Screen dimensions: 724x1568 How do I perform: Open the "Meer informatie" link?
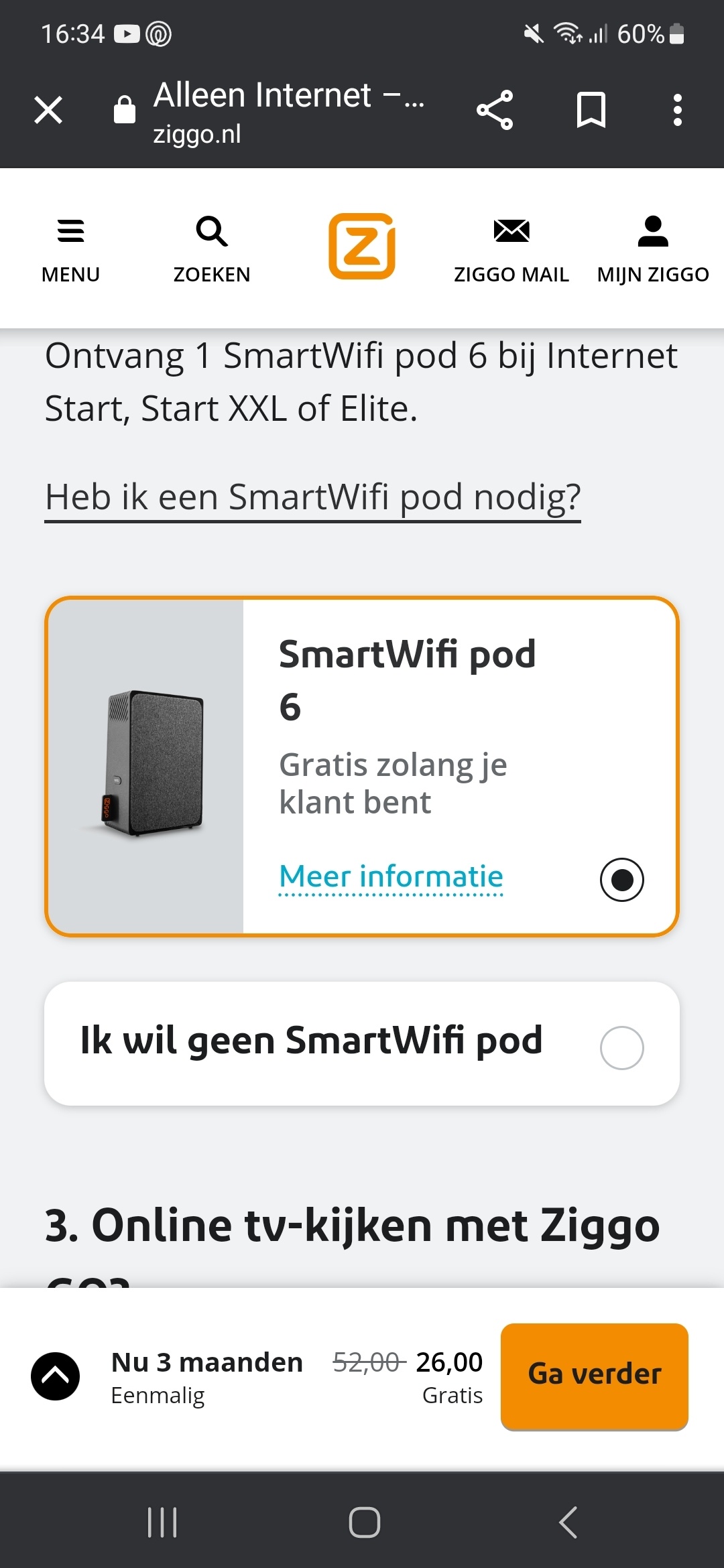point(390,876)
